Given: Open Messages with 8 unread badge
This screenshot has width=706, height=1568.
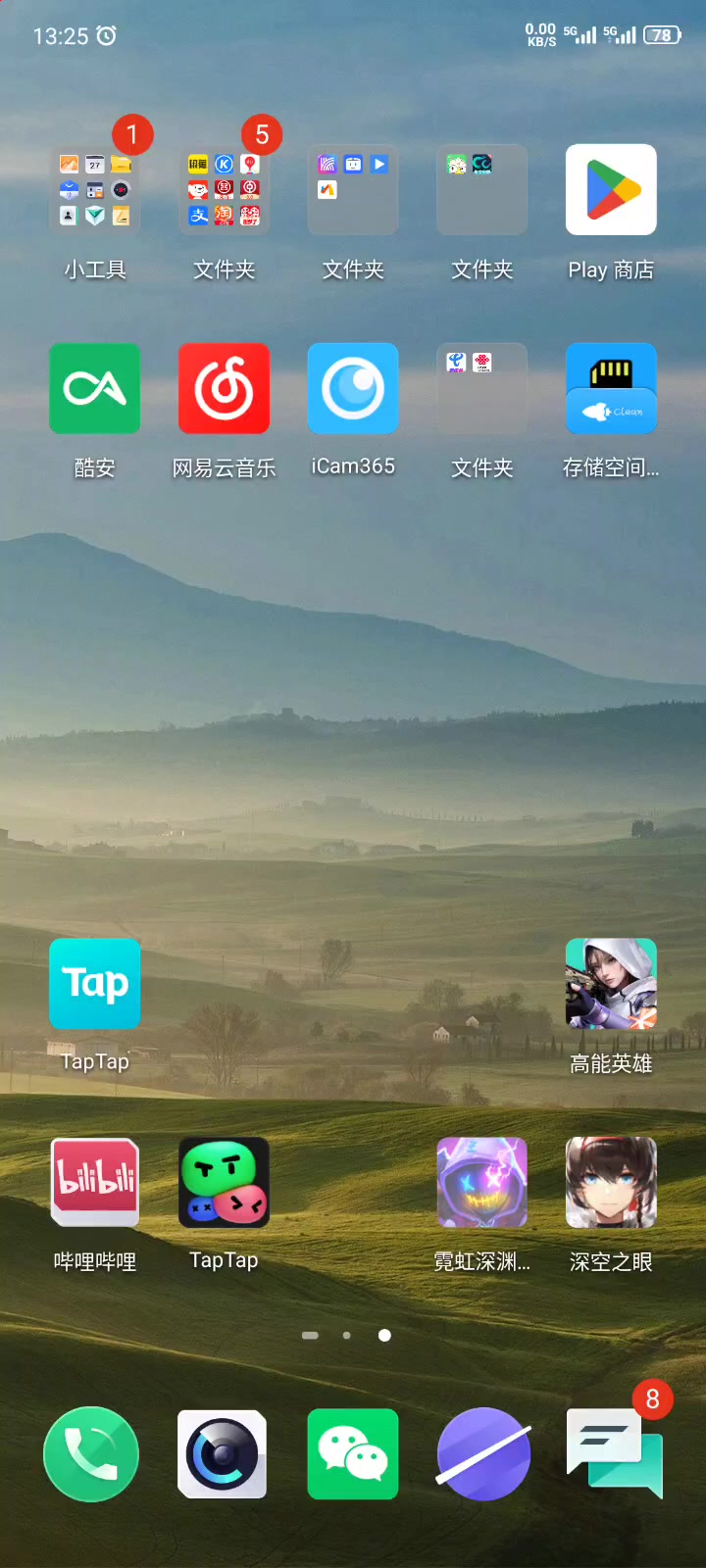Looking at the screenshot, I should coord(613,1454).
